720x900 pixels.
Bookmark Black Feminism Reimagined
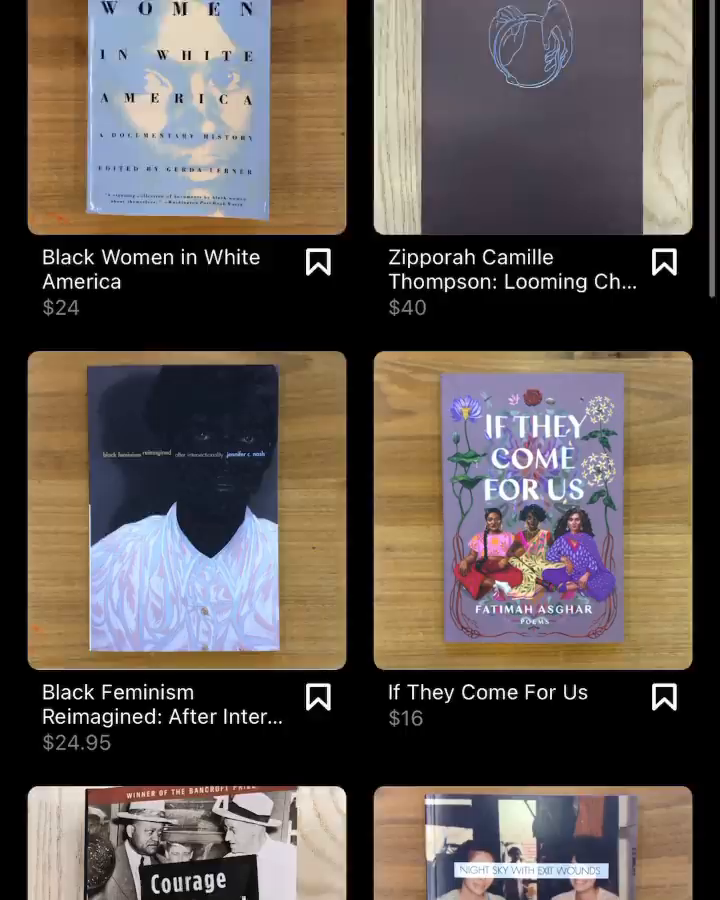(x=318, y=697)
